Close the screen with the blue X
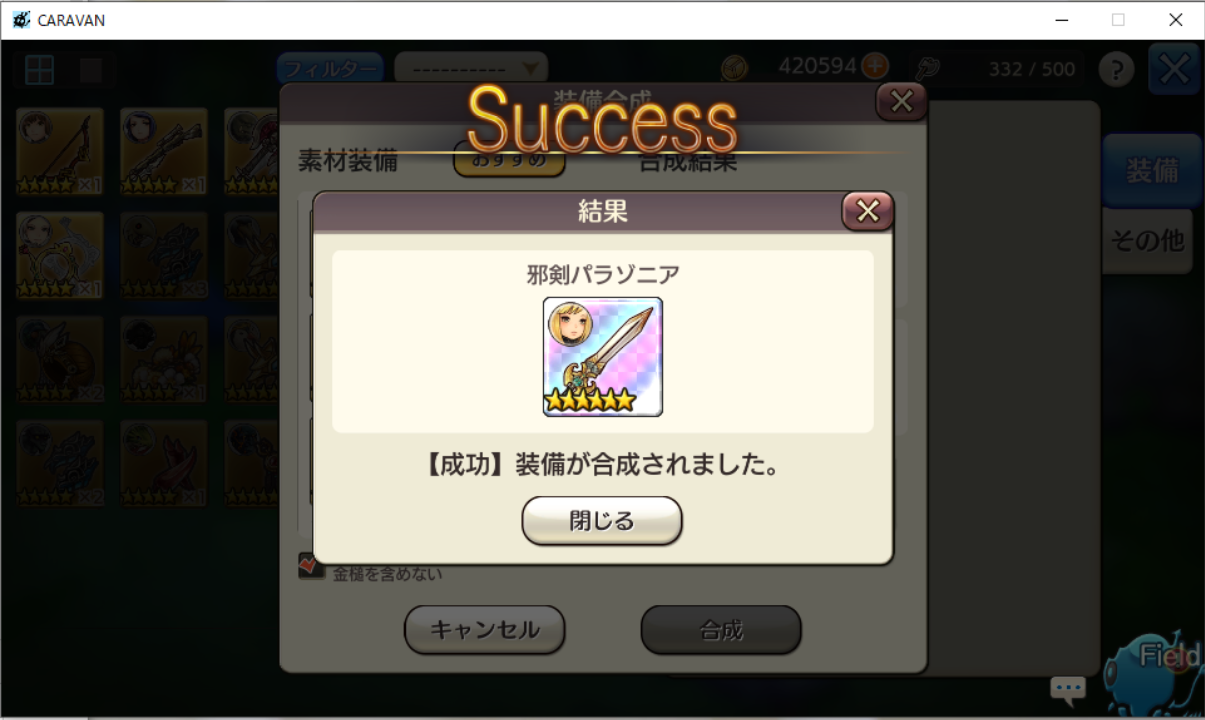1205x720 pixels. pyautogui.click(x=1173, y=69)
